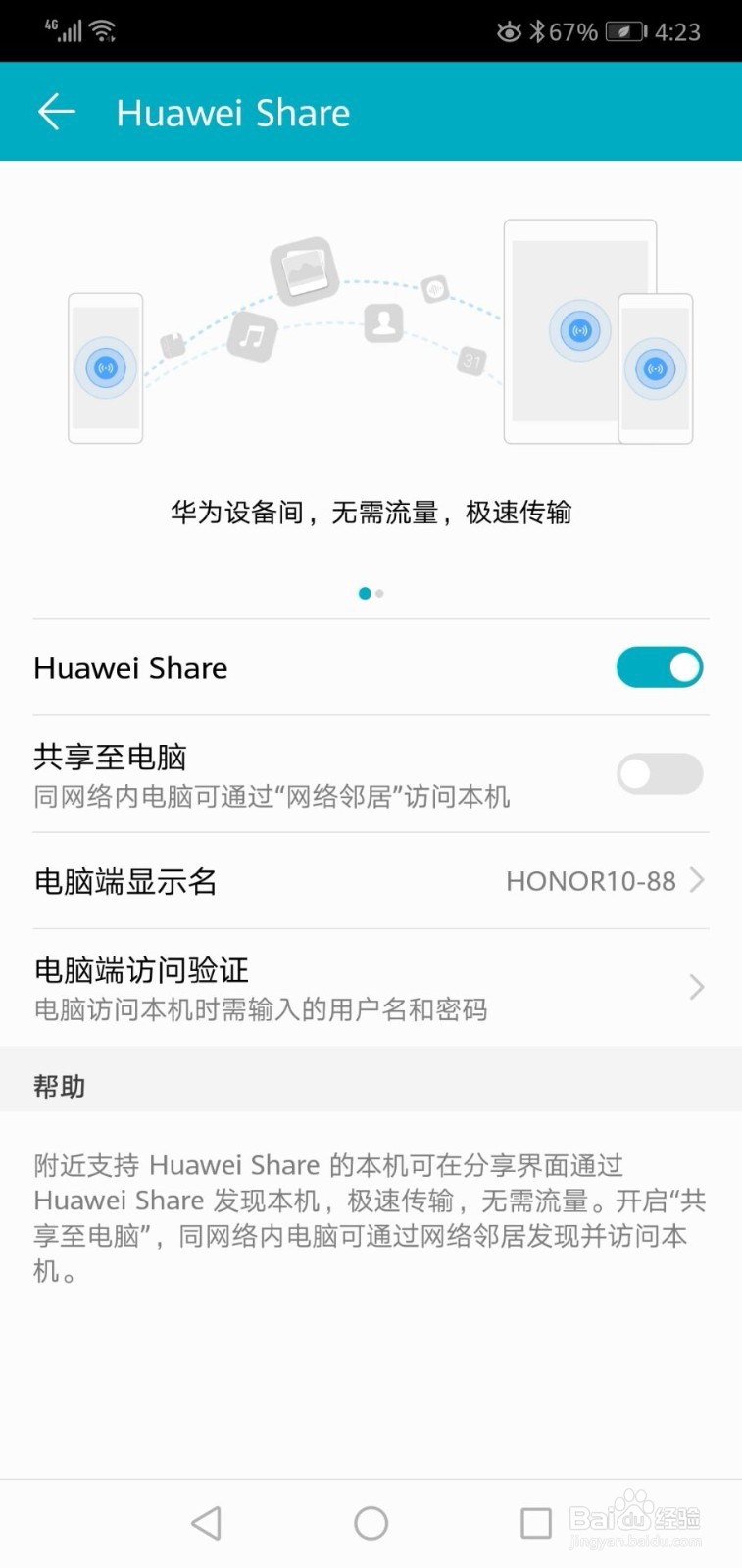Tap the eye comfort icon in status bar

click(509, 30)
